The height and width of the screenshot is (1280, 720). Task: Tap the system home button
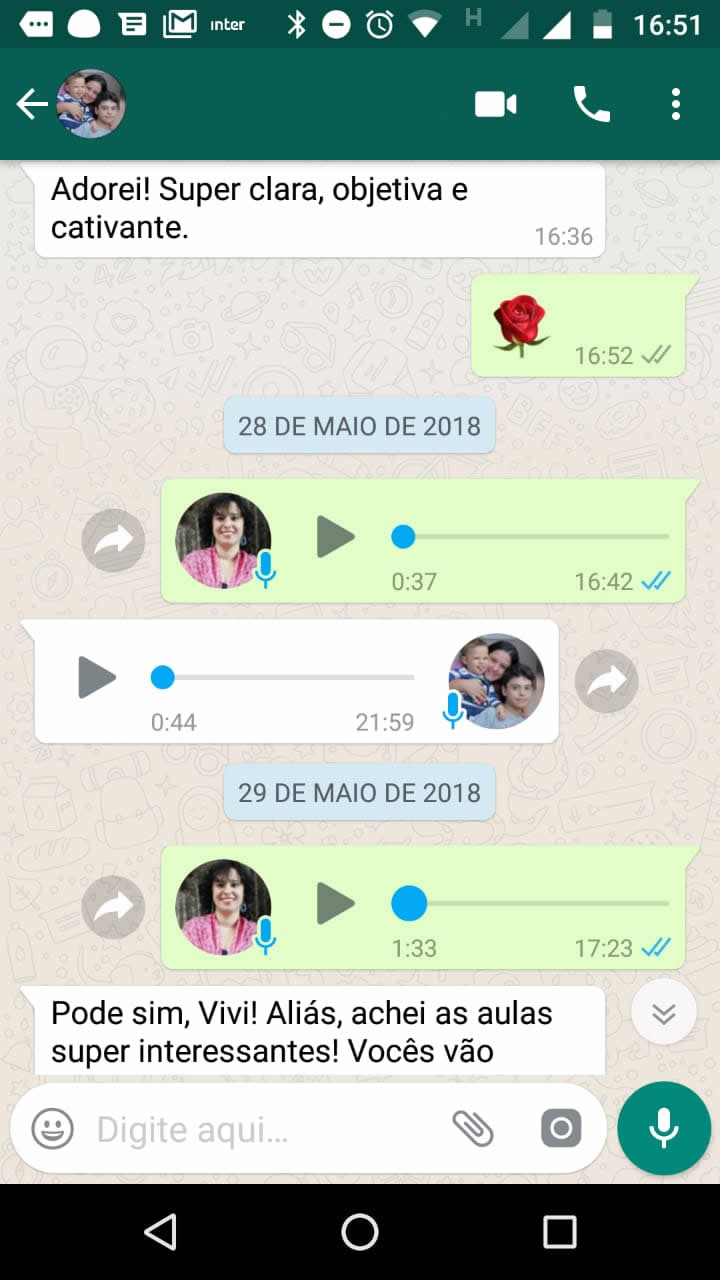[x=360, y=1232]
